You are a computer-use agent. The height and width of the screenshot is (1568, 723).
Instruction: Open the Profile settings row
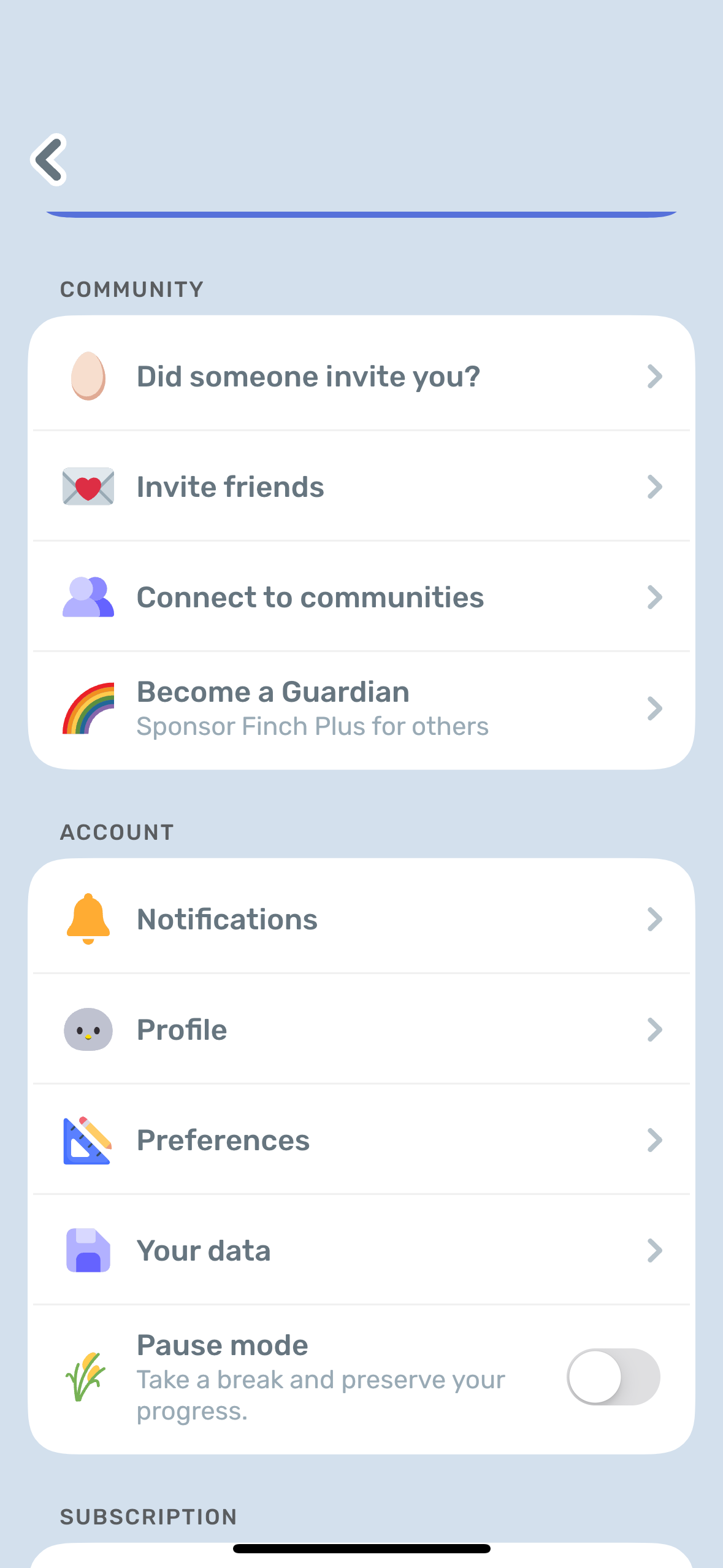click(x=362, y=1029)
